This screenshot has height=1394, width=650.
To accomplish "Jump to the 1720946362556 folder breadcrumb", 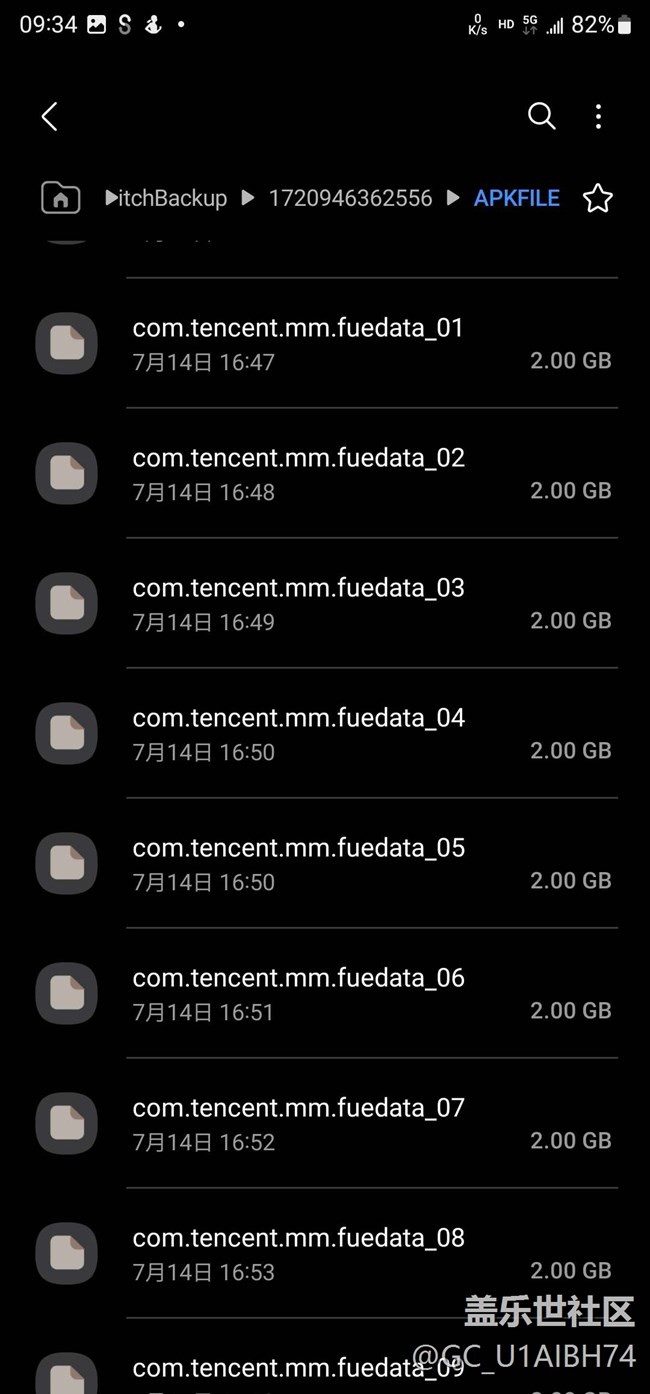I will point(350,198).
